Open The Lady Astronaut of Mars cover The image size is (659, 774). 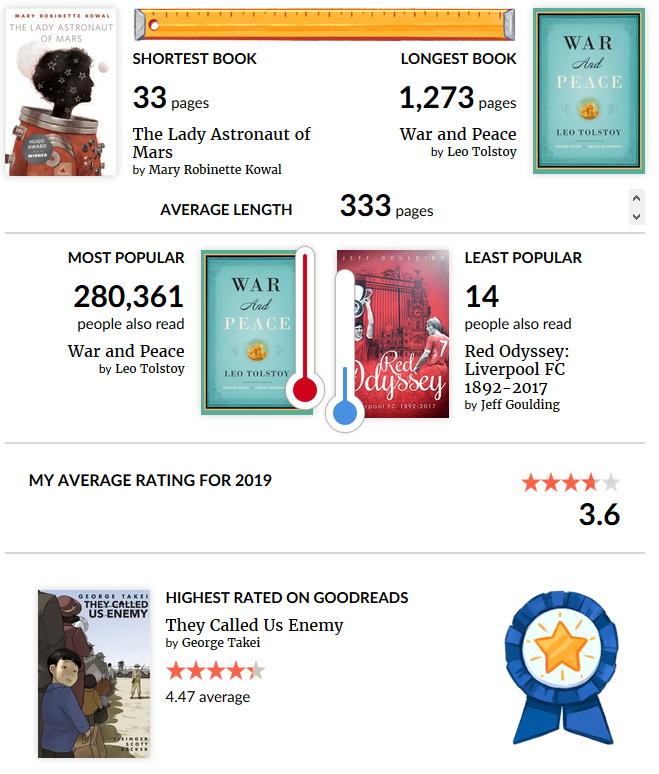point(62,92)
